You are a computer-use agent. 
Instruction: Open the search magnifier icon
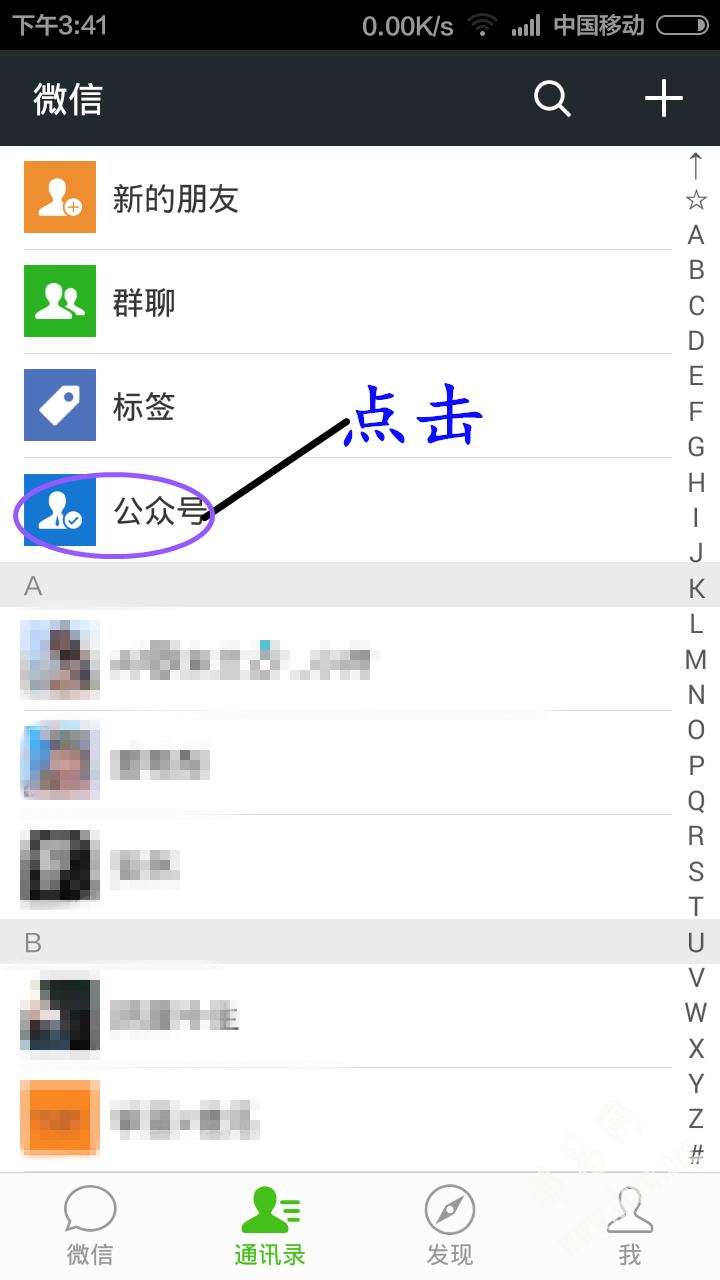click(552, 99)
